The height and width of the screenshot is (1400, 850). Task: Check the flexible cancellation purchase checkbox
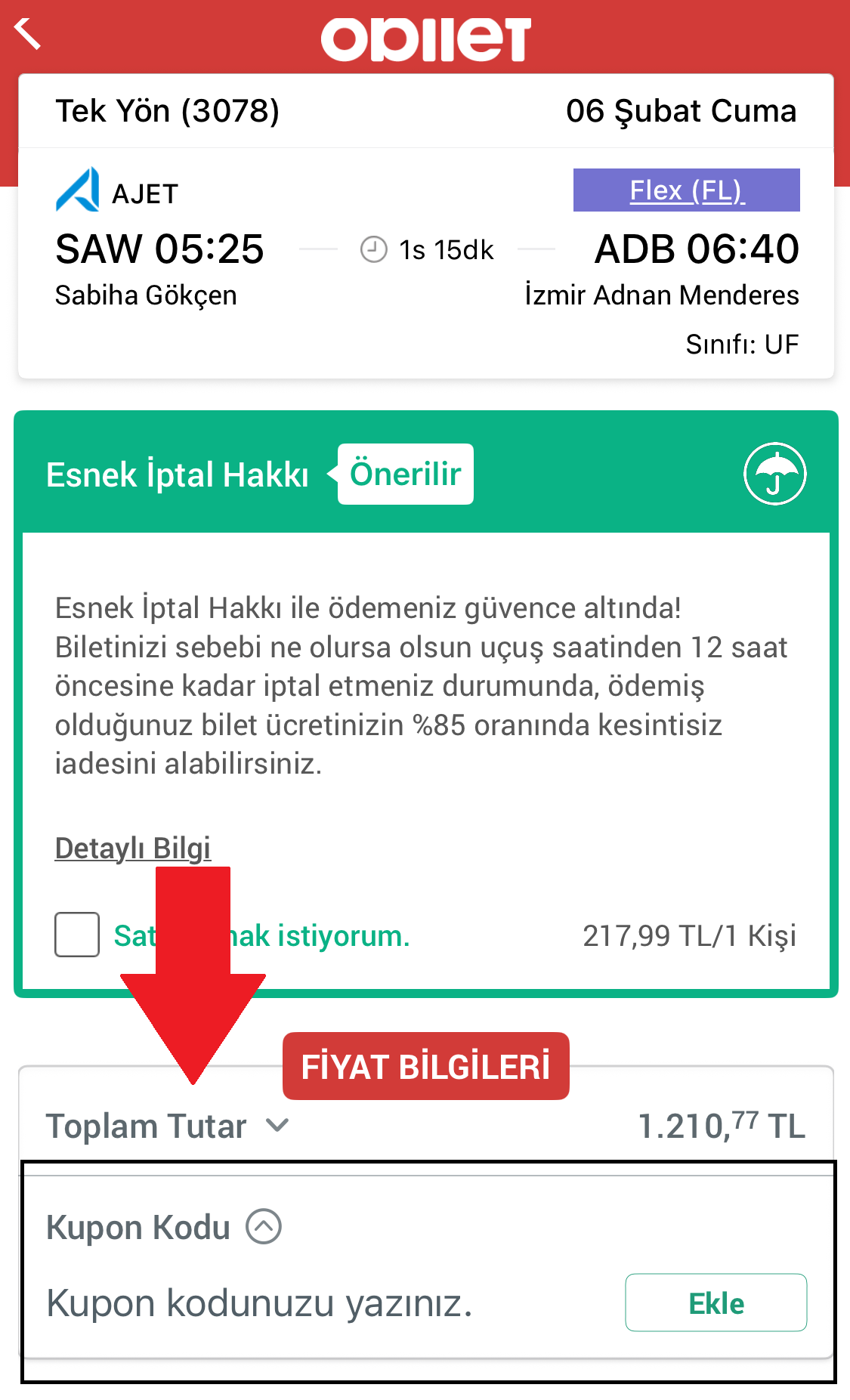77,935
